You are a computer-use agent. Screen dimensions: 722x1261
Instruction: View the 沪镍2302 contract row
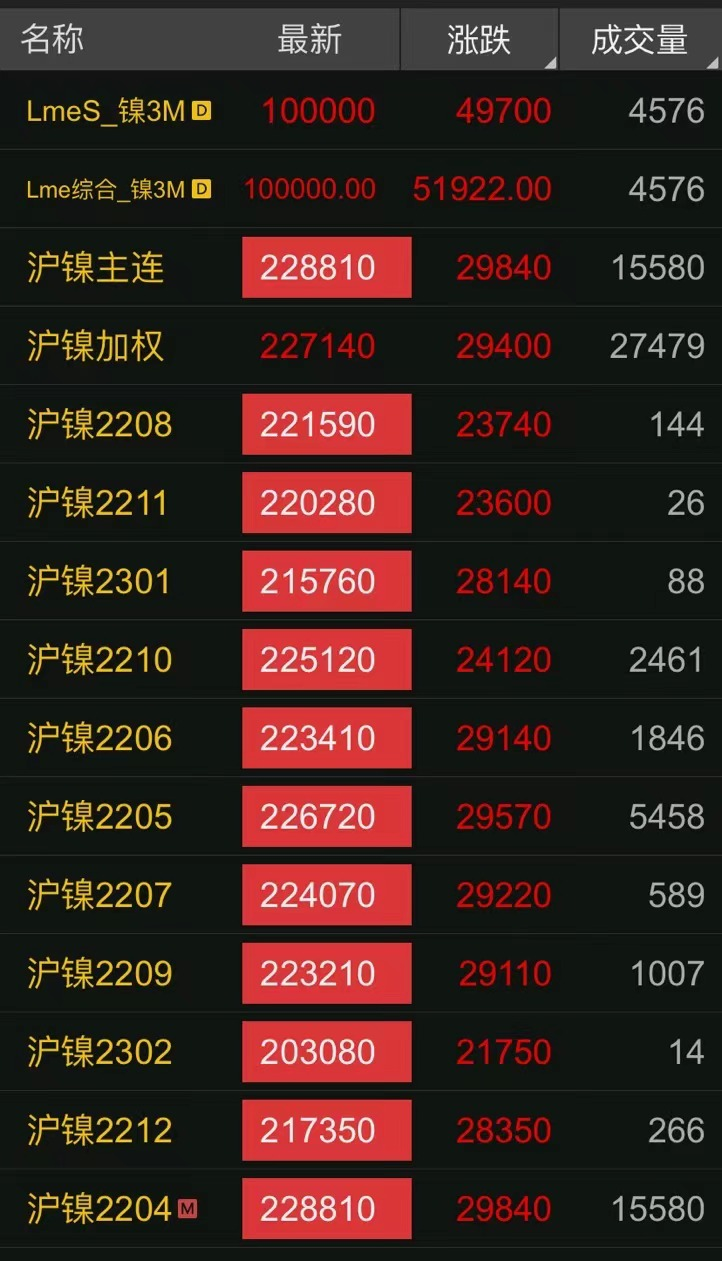(x=361, y=1052)
